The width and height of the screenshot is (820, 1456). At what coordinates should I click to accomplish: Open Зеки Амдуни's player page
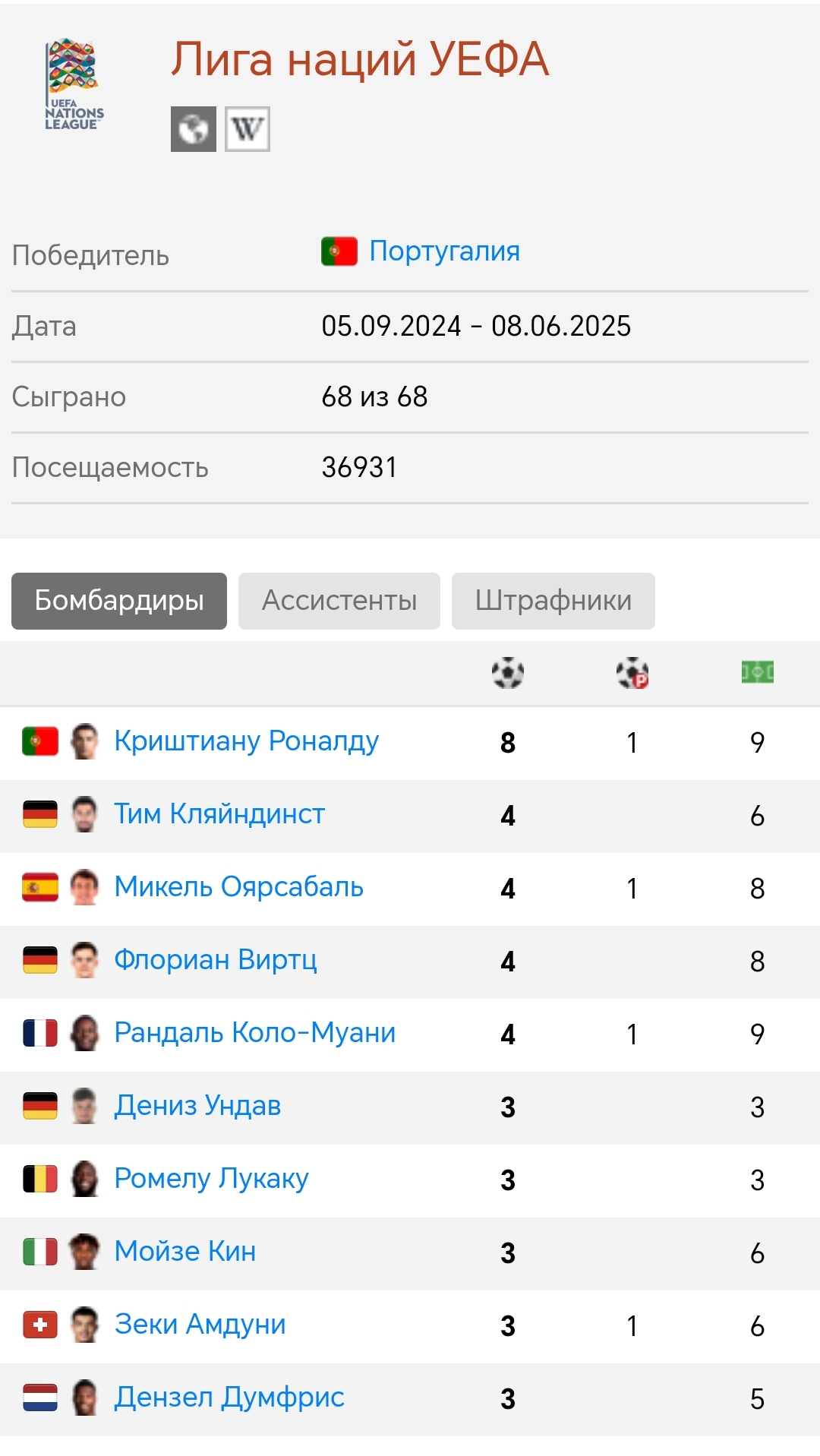200,1325
